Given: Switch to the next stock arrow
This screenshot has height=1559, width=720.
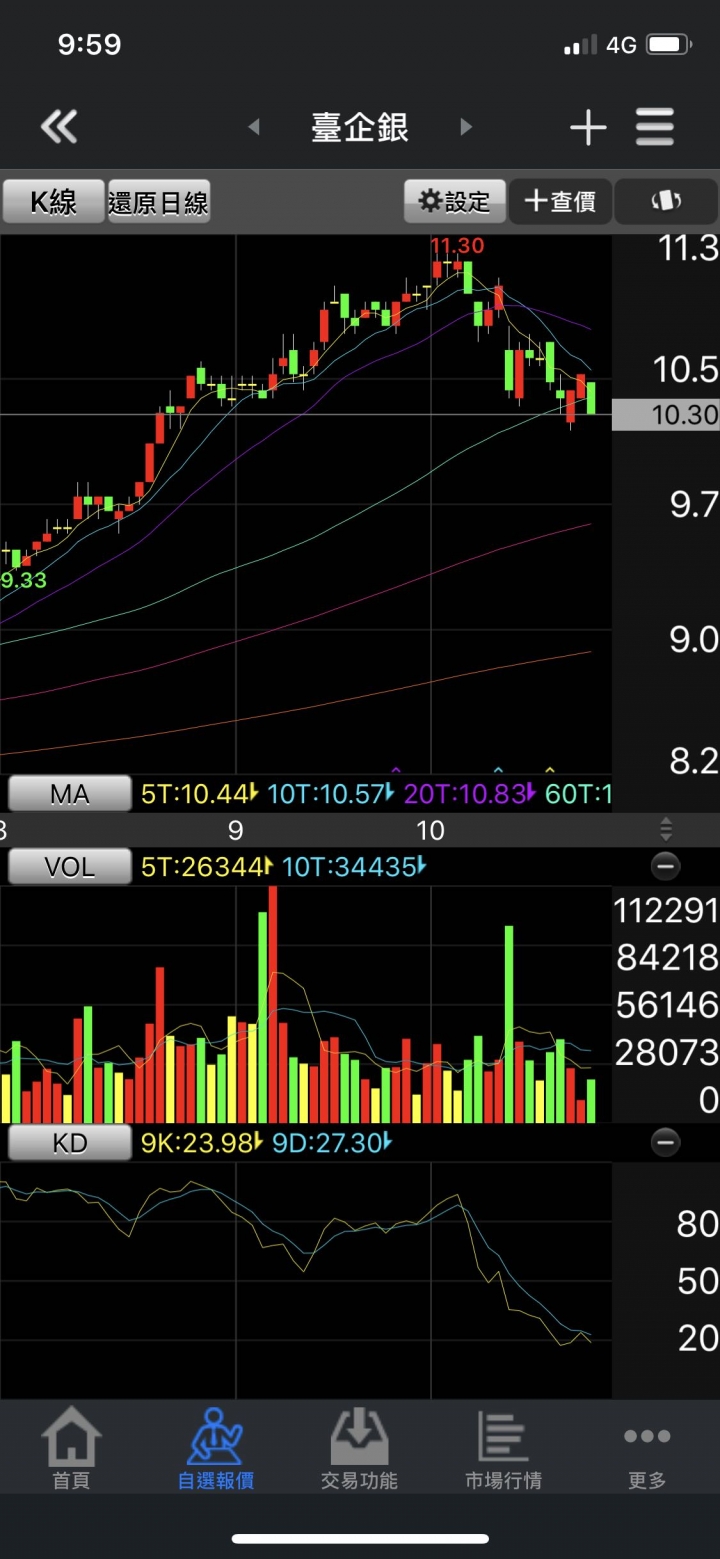Looking at the screenshot, I should 465,127.
